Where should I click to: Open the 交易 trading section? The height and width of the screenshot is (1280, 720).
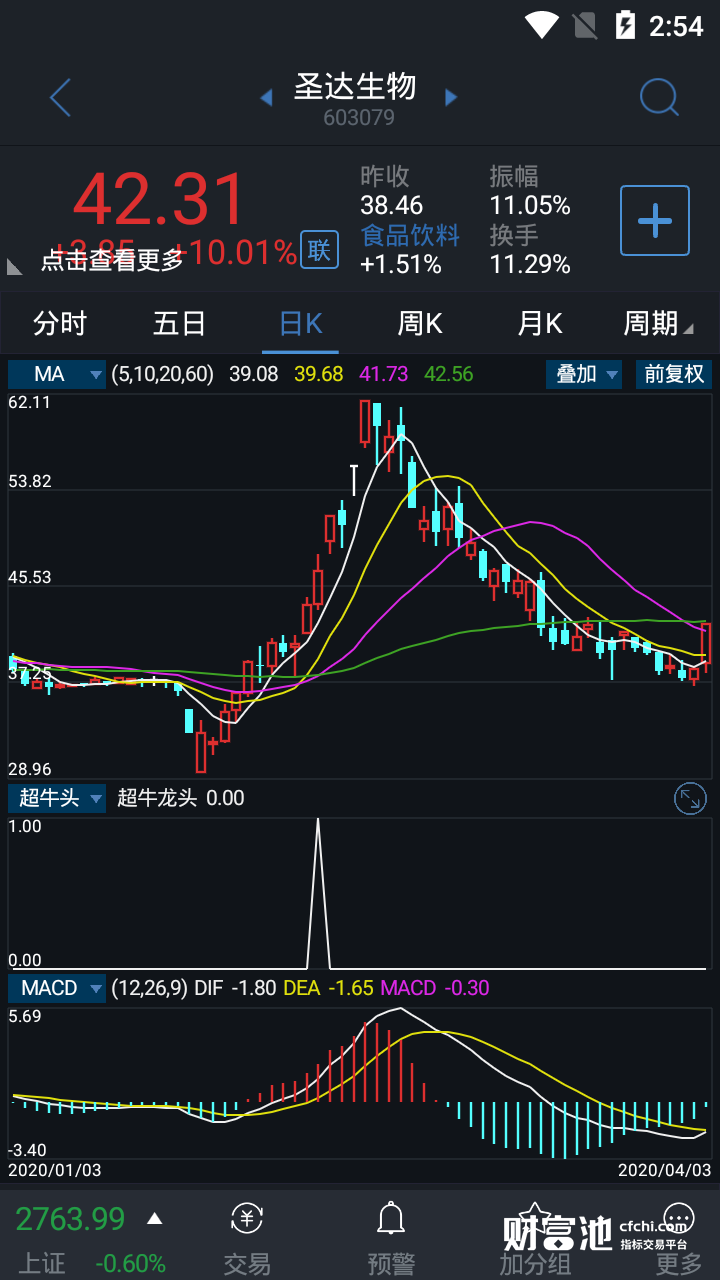pyautogui.click(x=247, y=1238)
